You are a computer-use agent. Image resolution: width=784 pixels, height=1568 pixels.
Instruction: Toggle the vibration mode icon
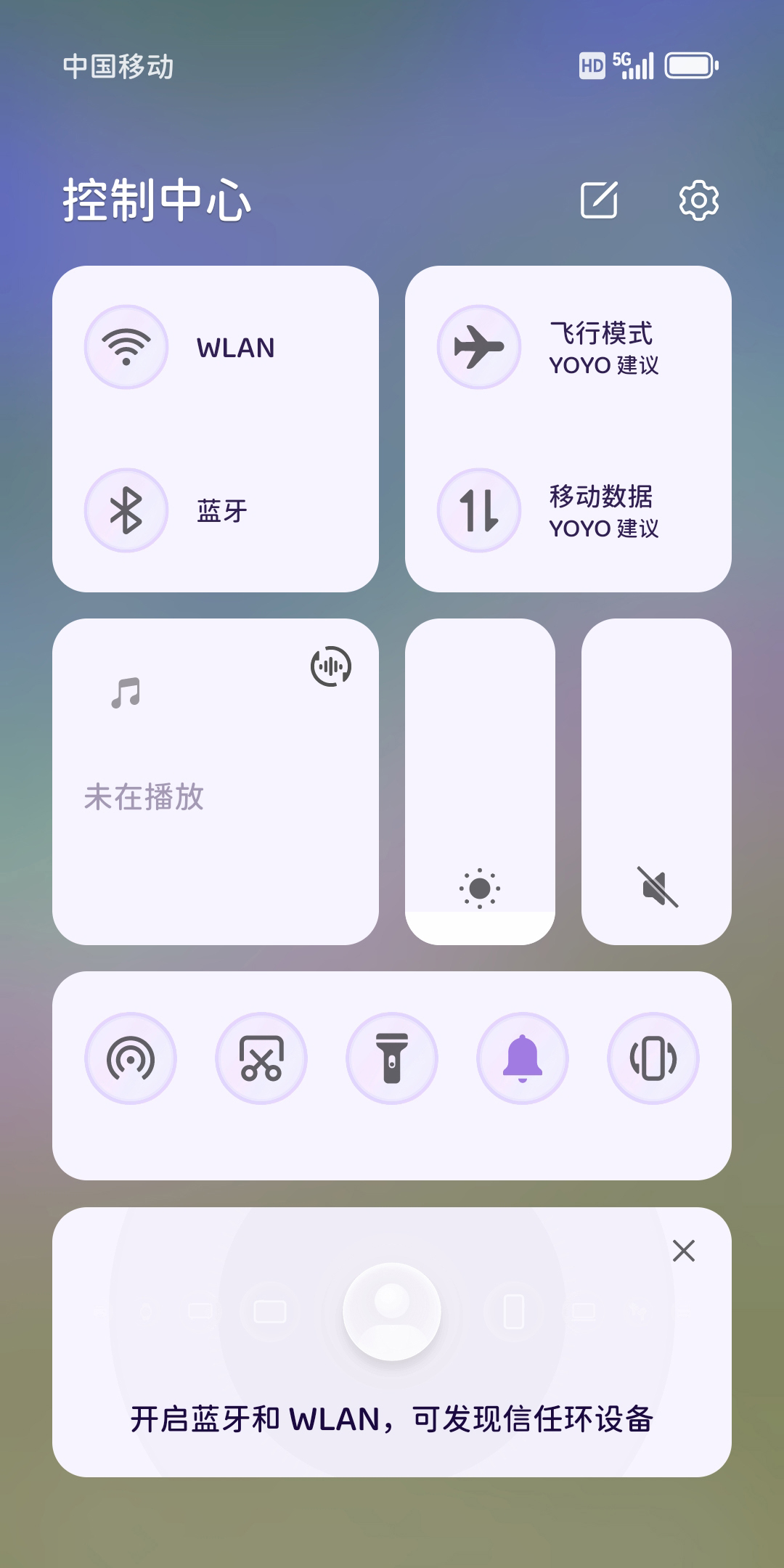click(653, 1058)
